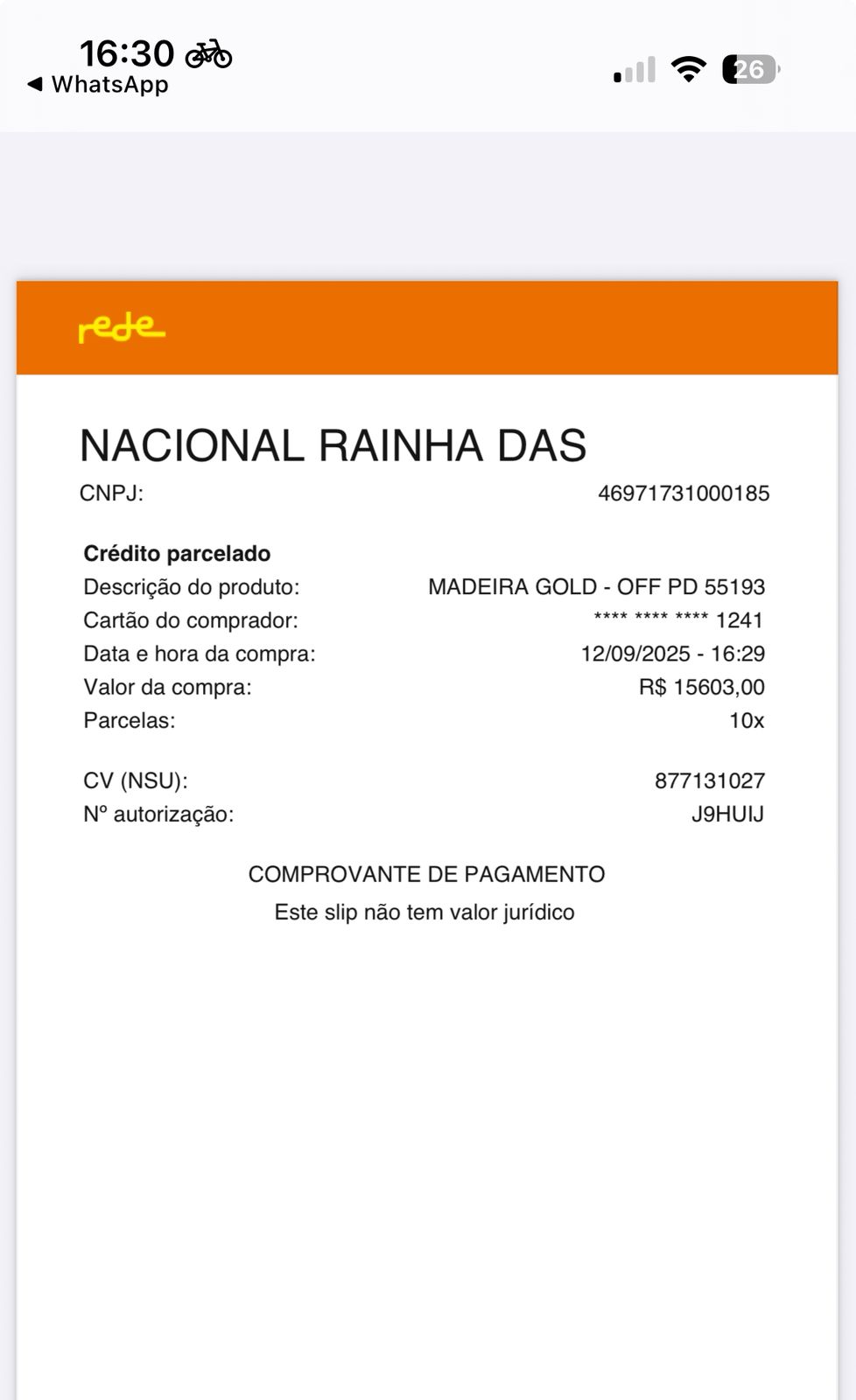Return to WhatsApp via the back link

[x=98, y=85]
